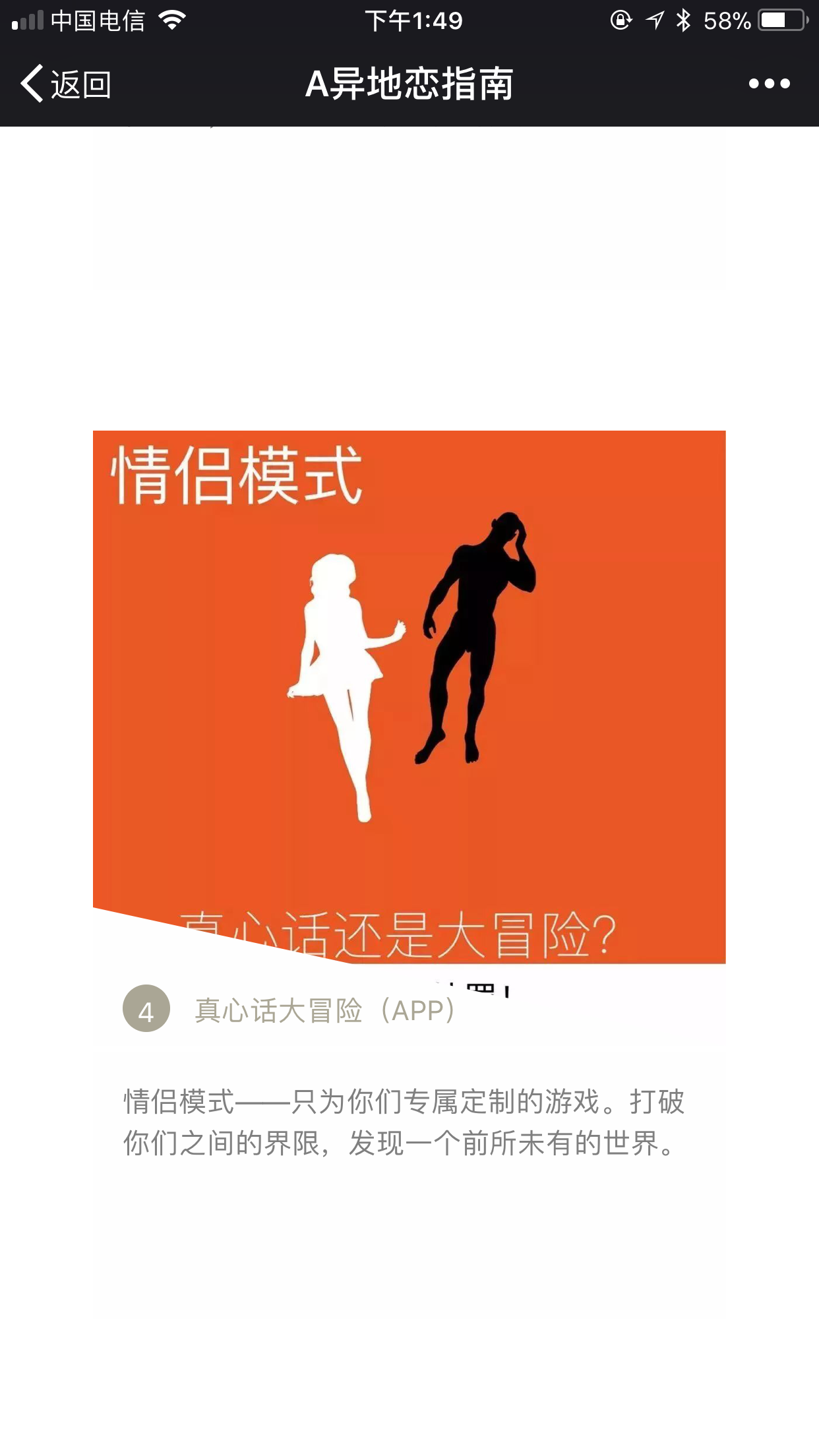Open the three-dot more options menu
819x1456 pixels.
769,84
